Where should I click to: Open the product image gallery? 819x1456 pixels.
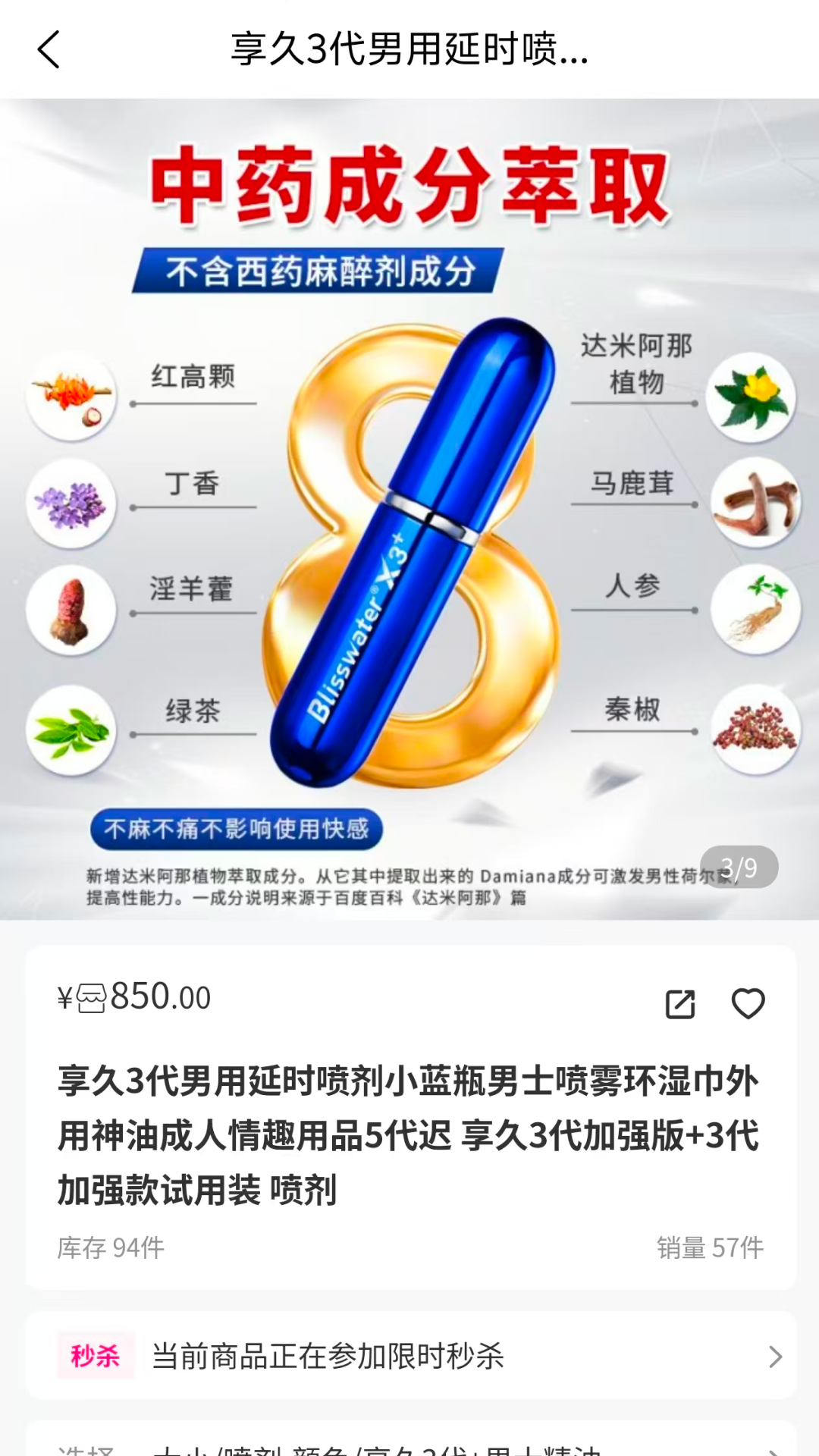[409, 508]
